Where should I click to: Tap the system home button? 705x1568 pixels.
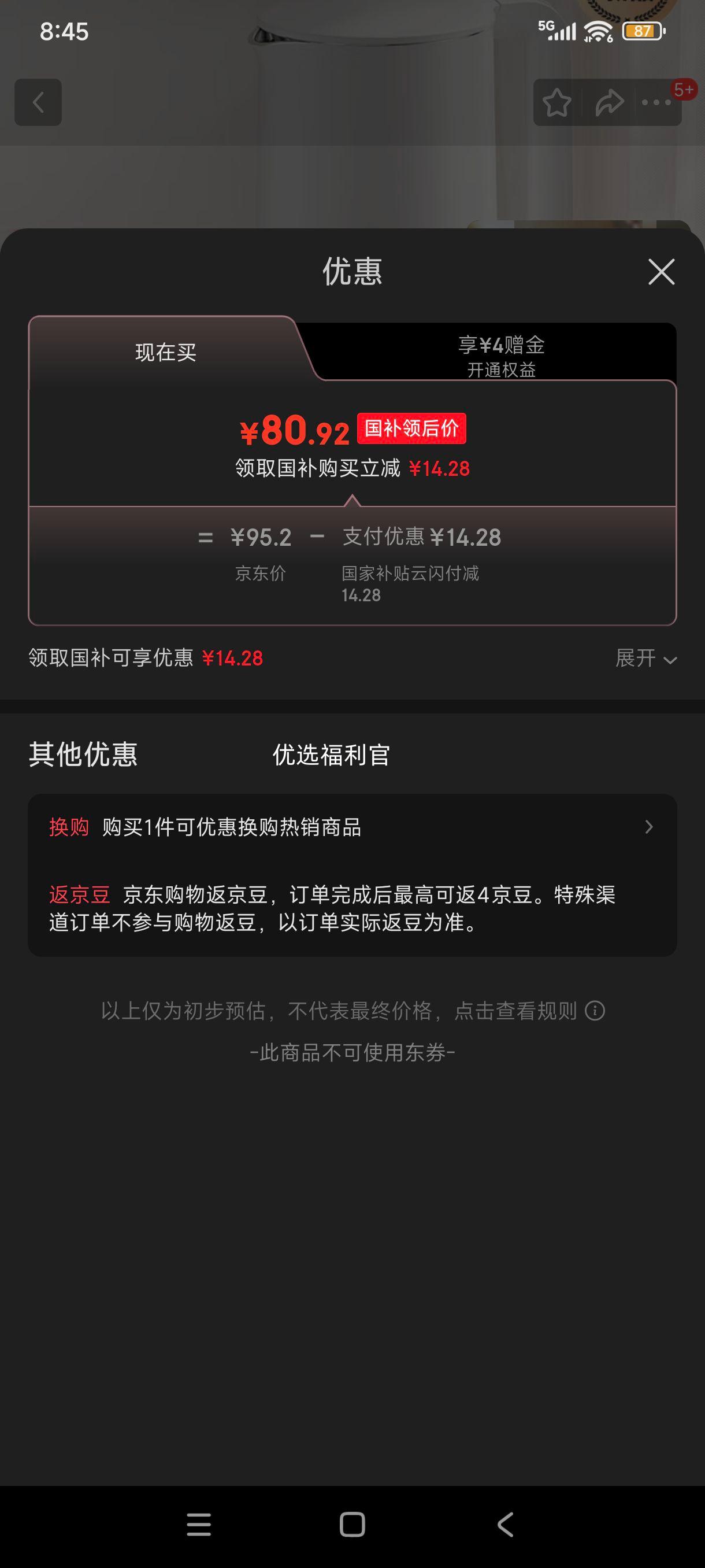[352, 1525]
